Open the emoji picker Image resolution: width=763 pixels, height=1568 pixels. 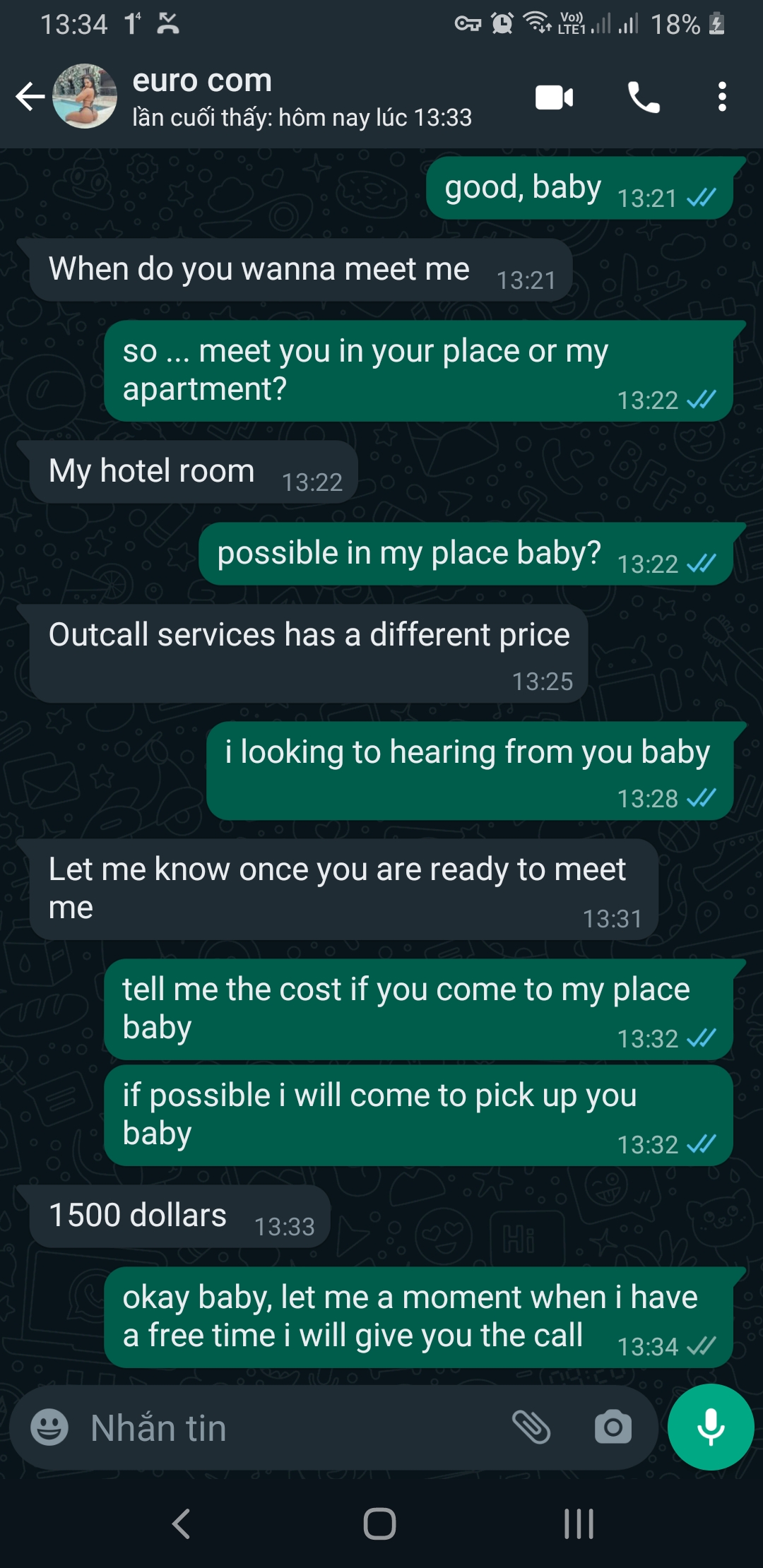coord(49,1427)
